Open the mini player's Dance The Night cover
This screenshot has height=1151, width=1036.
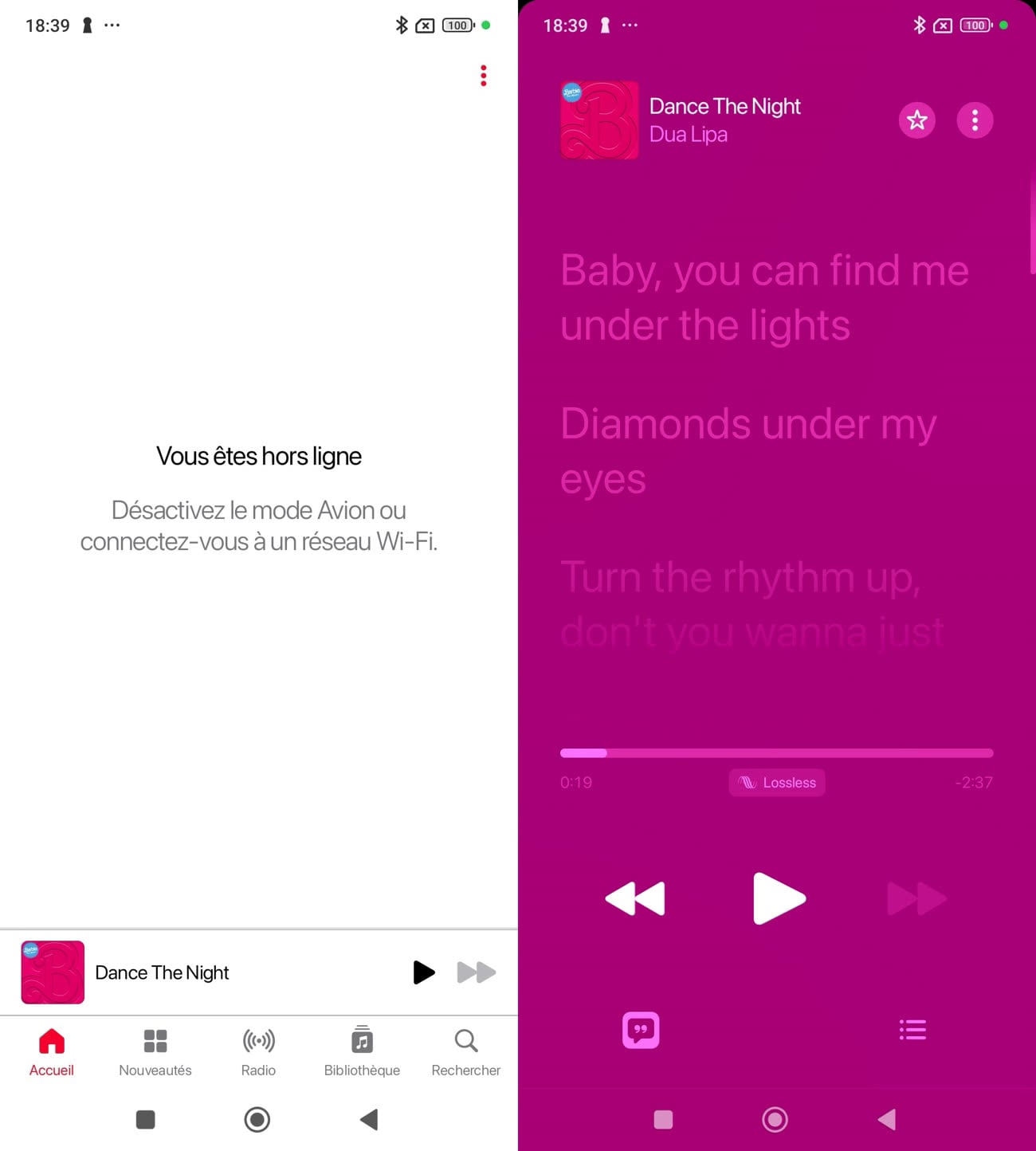53,972
